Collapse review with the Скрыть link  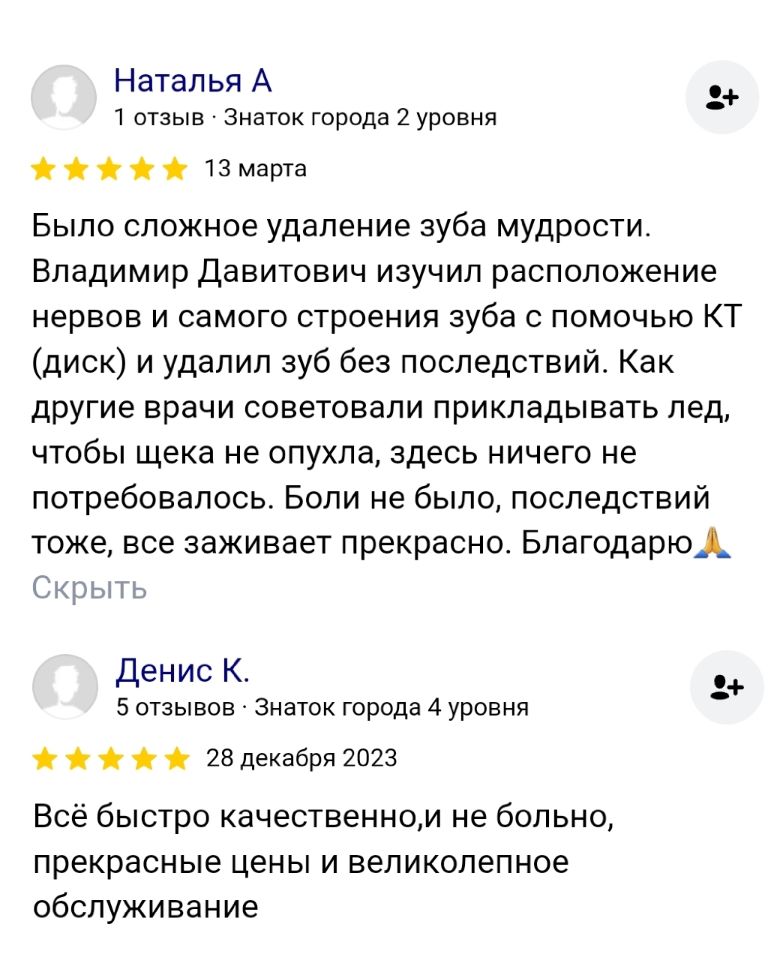[89, 587]
